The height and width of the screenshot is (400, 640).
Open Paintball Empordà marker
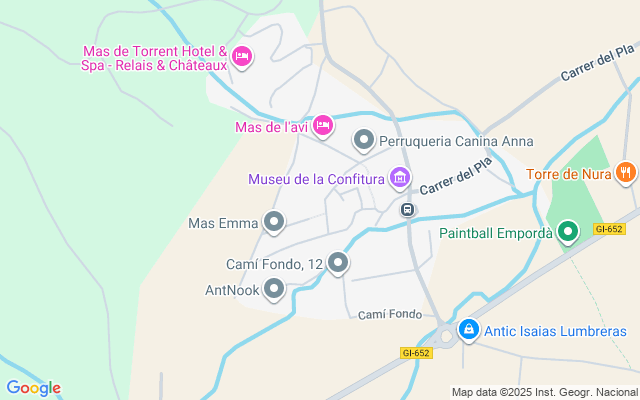click(568, 233)
